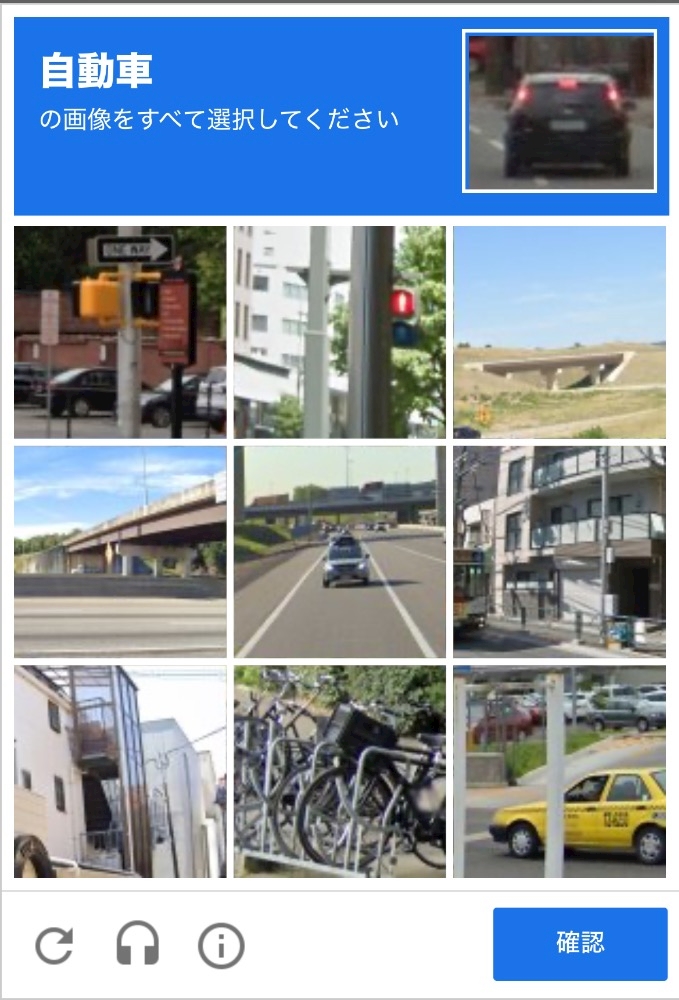The height and width of the screenshot is (1000, 679).
Task: Select the tile with parked bicycles
Action: tap(339, 771)
